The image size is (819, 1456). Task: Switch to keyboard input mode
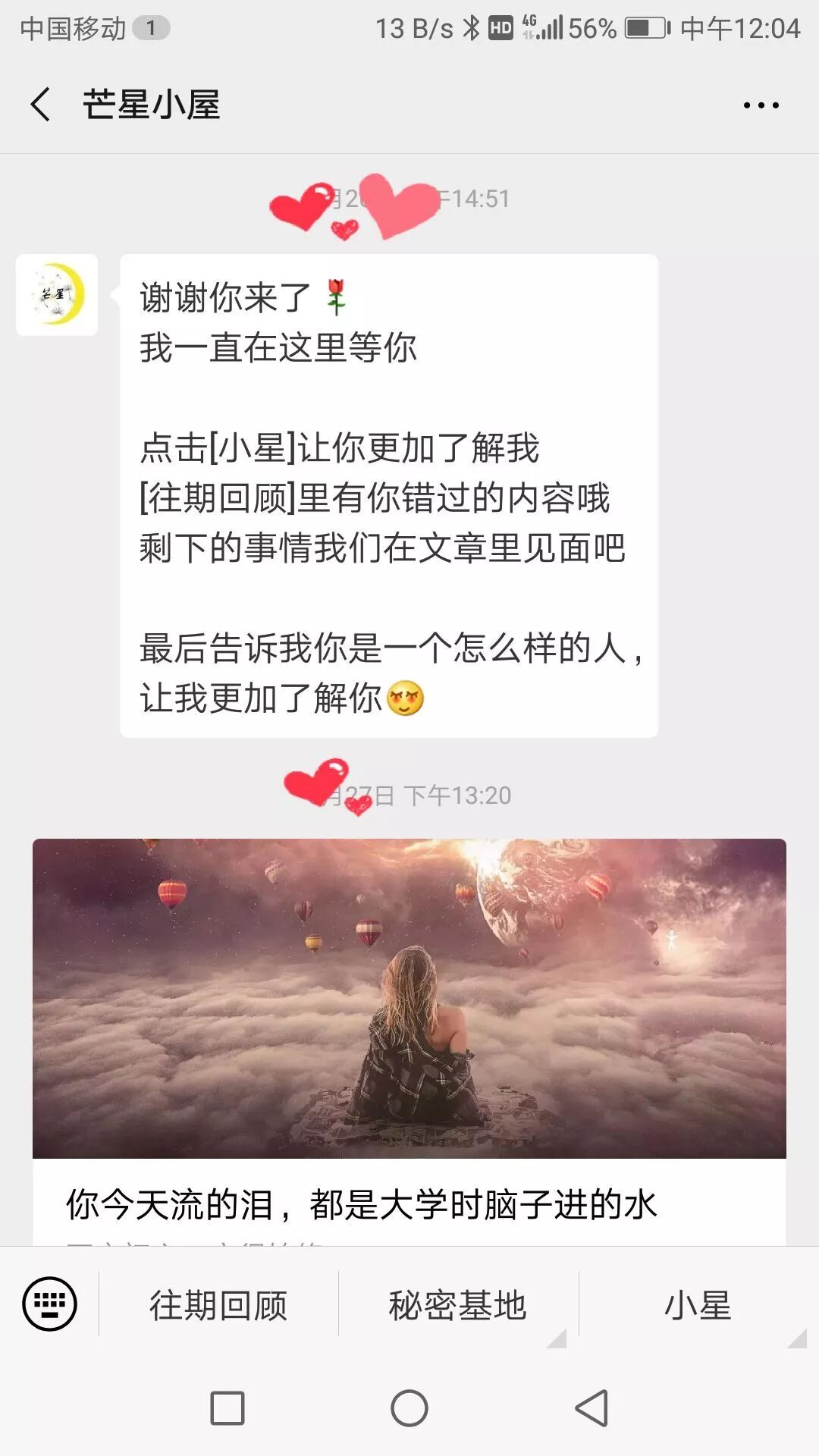coord(49,1304)
